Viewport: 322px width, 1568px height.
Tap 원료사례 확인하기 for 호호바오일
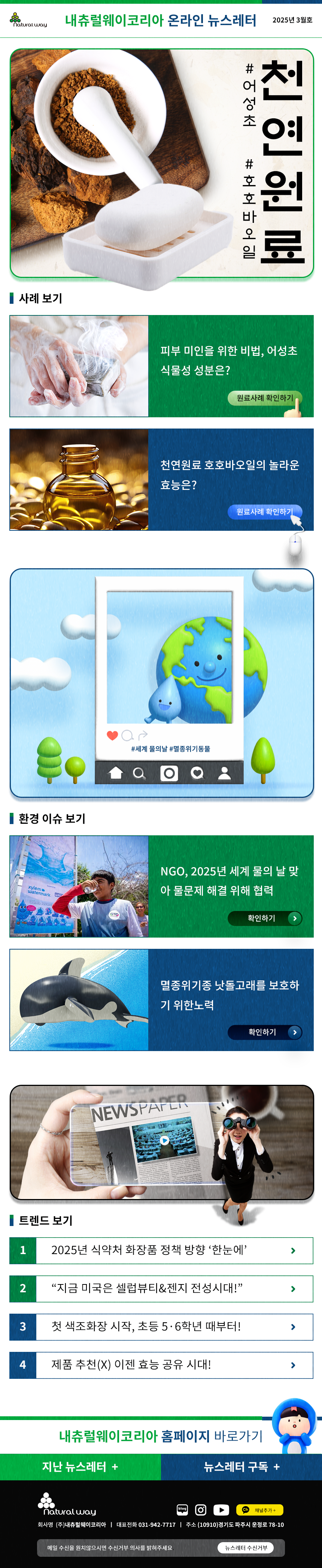click(x=265, y=512)
